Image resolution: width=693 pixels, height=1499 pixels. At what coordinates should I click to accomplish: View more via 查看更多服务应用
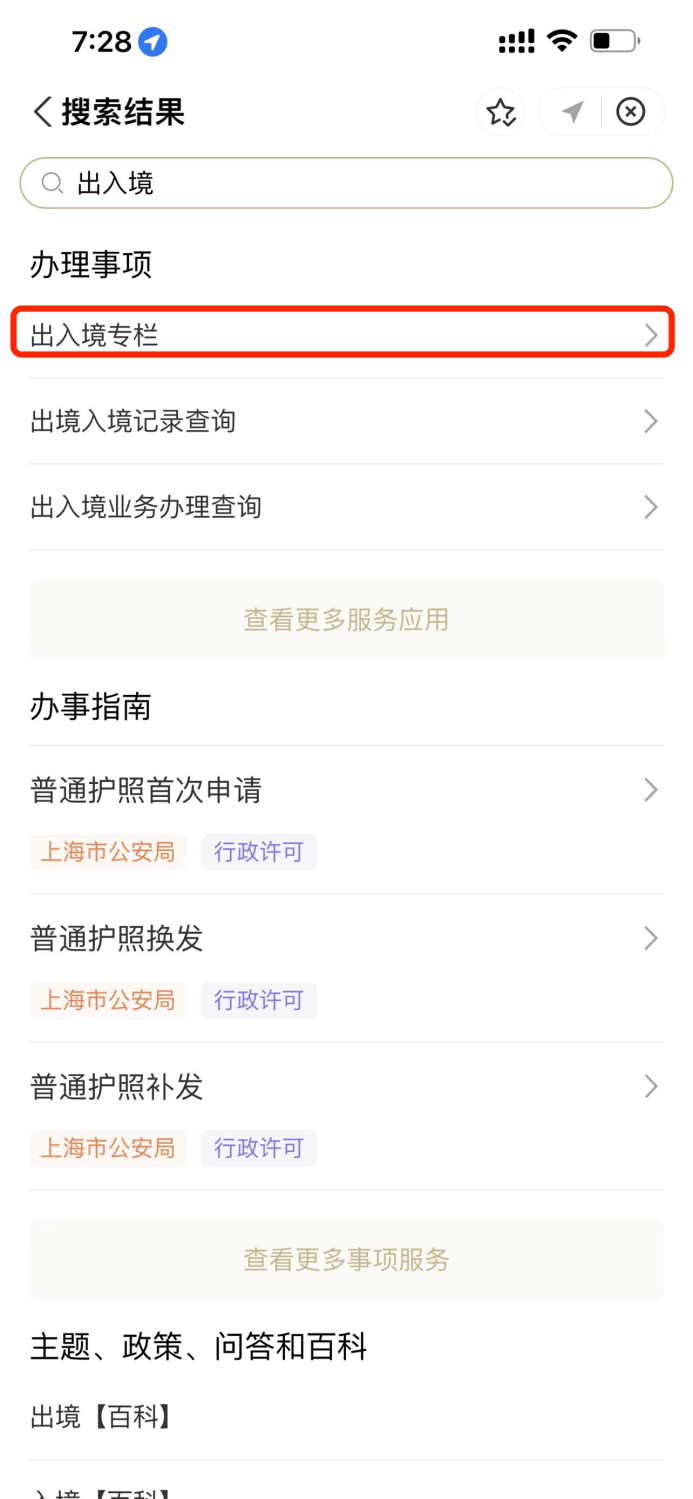[346, 620]
